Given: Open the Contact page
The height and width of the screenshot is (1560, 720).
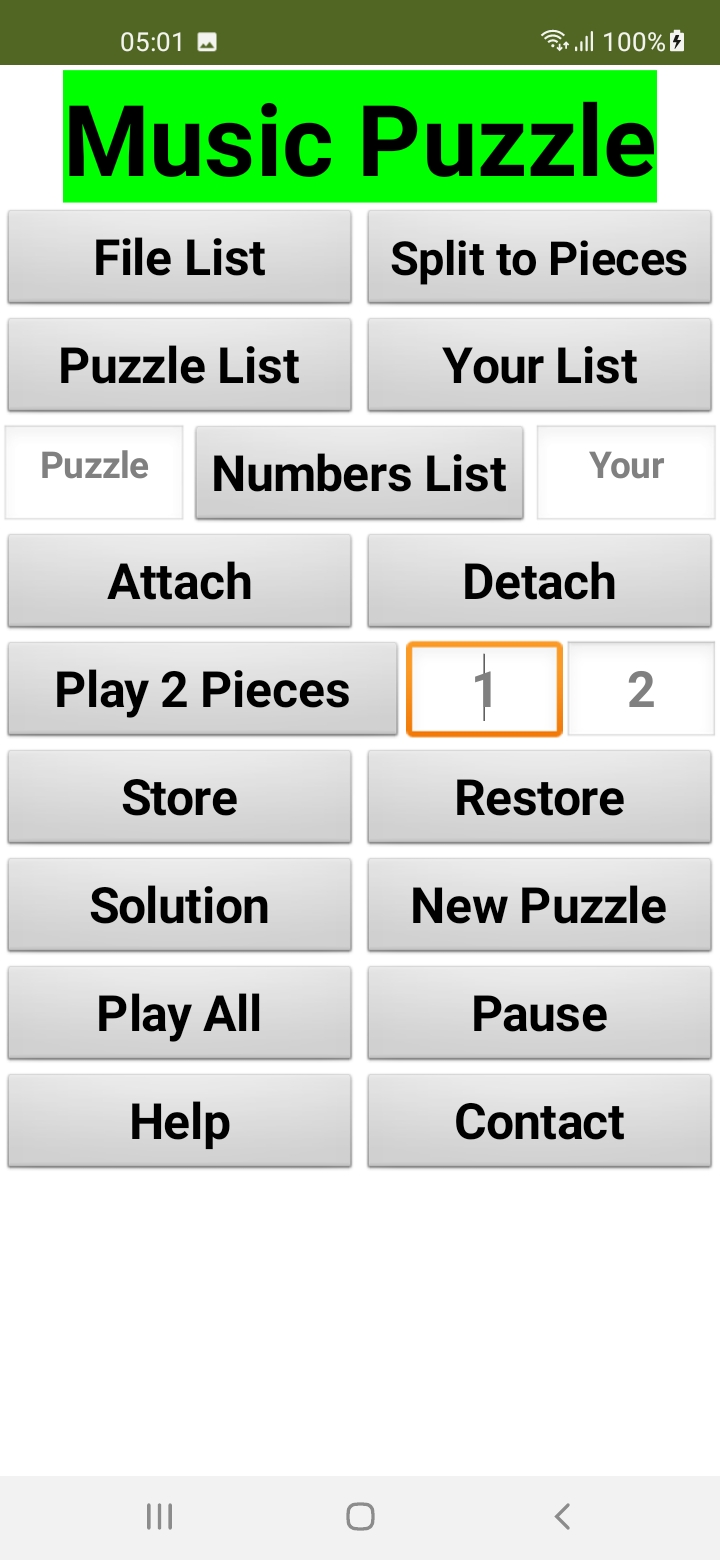Looking at the screenshot, I should click(540, 1121).
